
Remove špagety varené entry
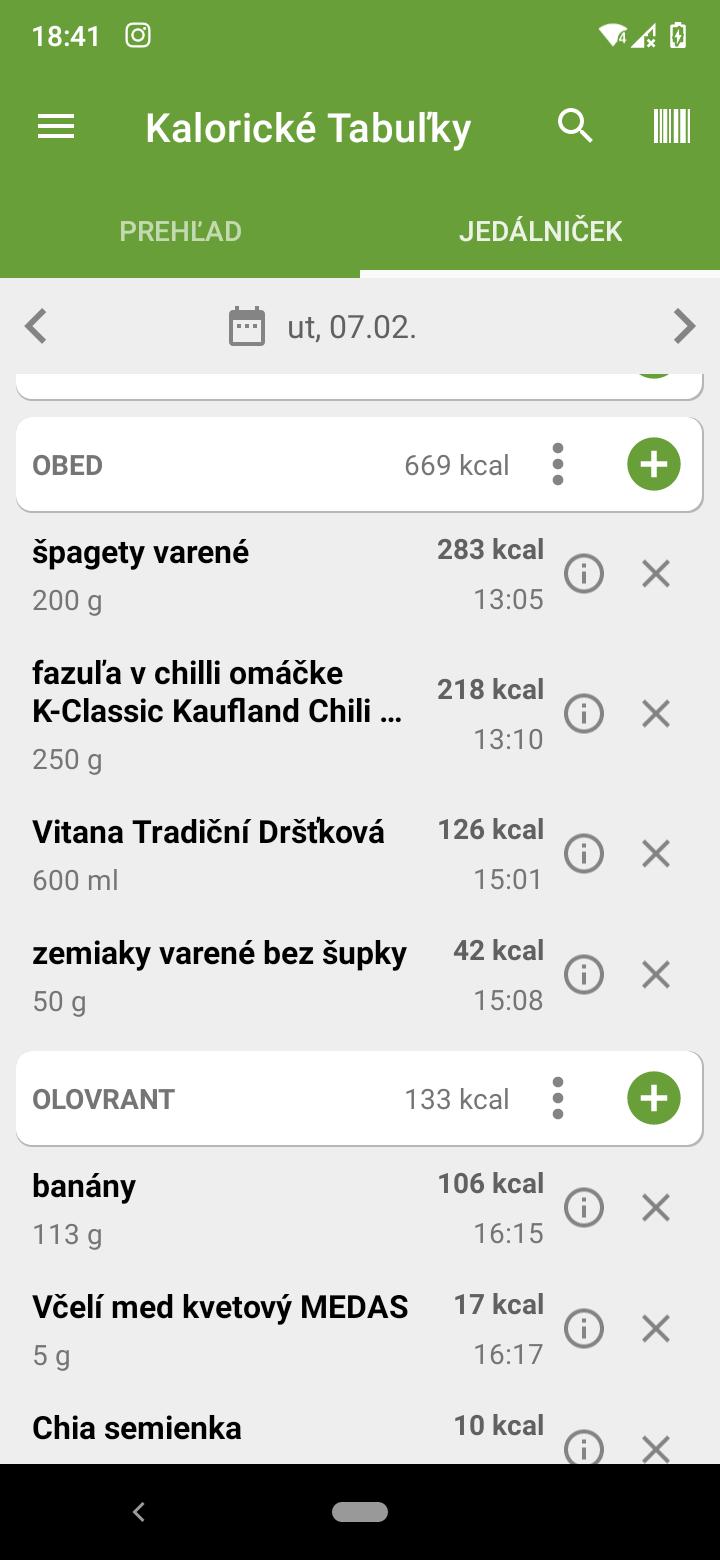(x=656, y=574)
